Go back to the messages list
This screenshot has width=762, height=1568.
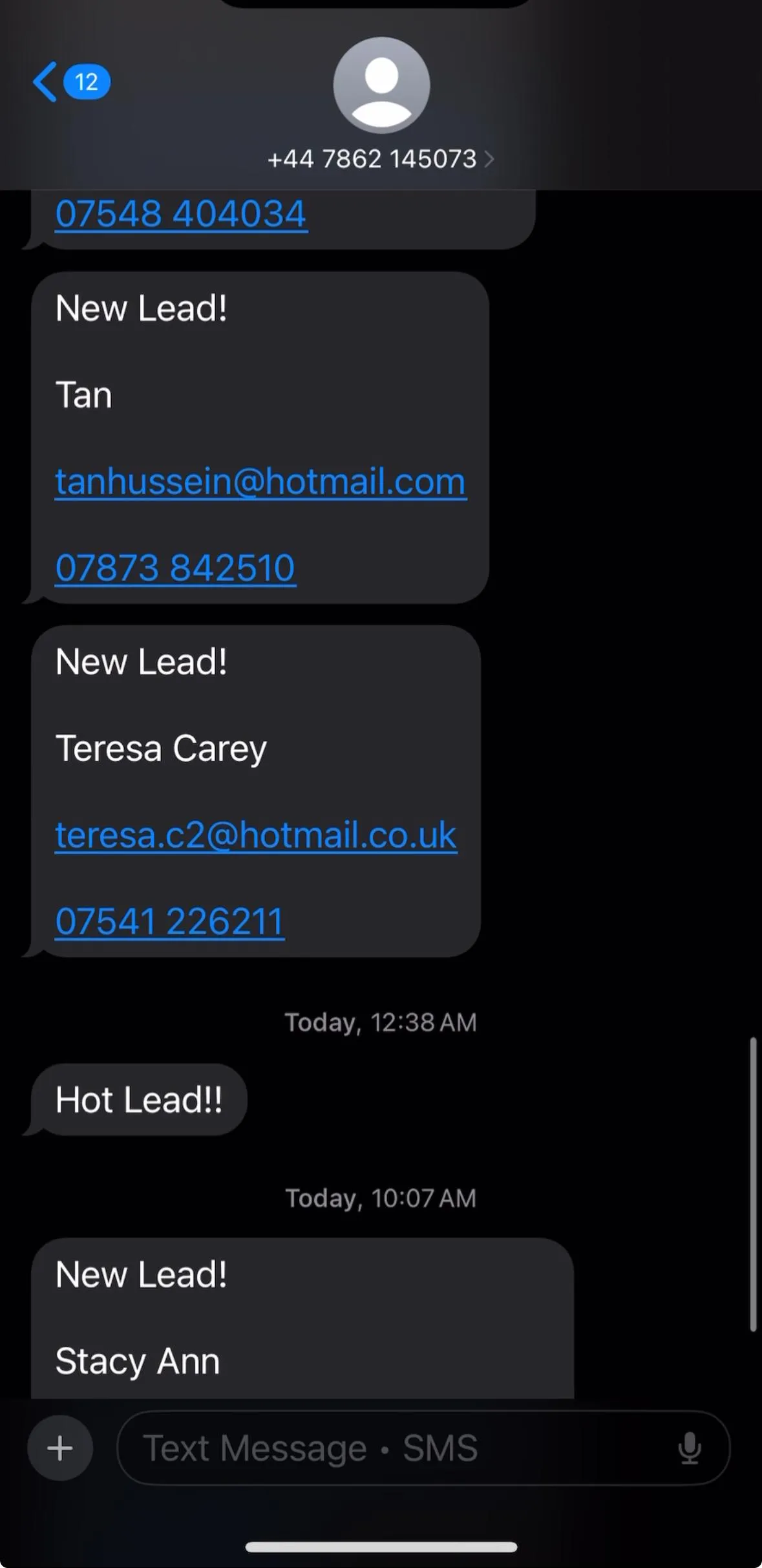pos(71,82)
